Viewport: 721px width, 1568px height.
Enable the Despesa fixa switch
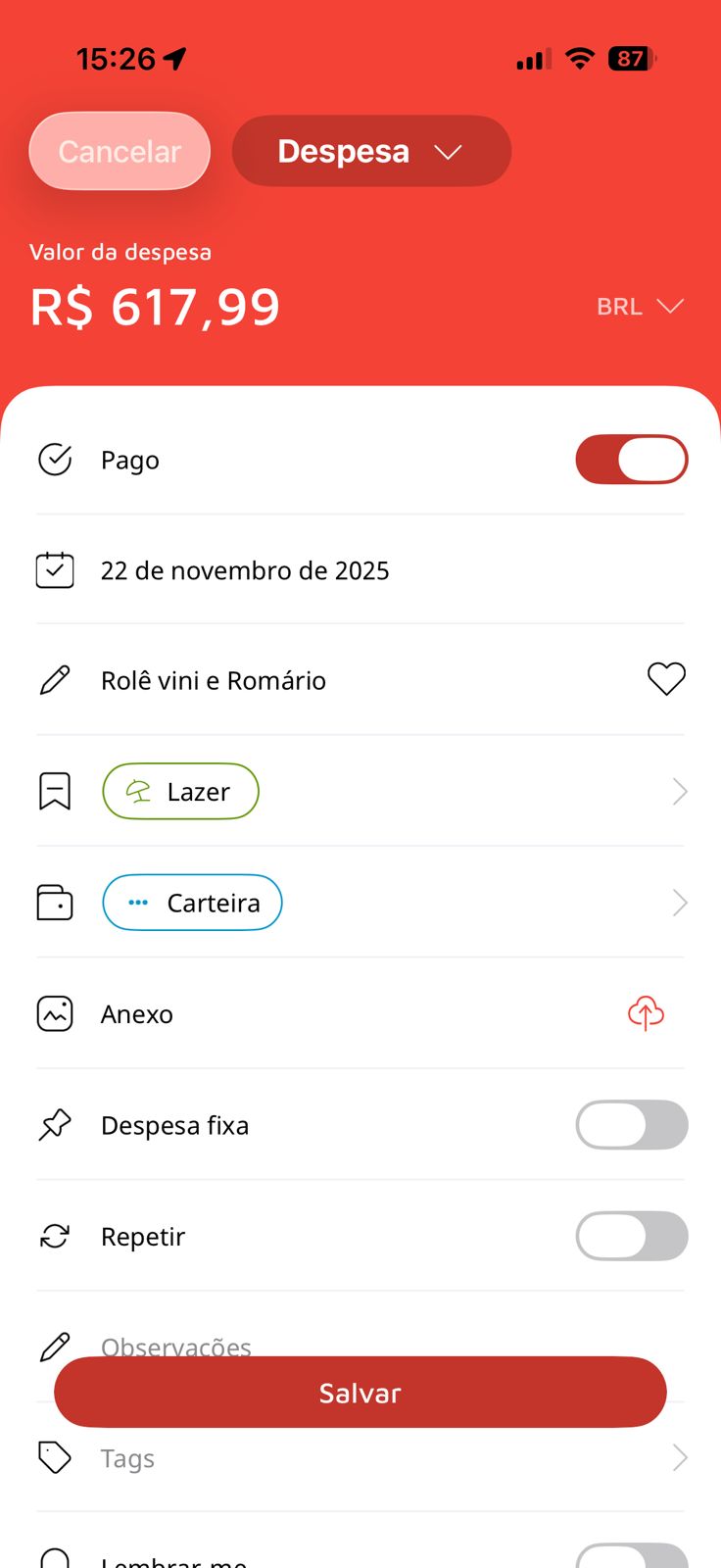631,1125
